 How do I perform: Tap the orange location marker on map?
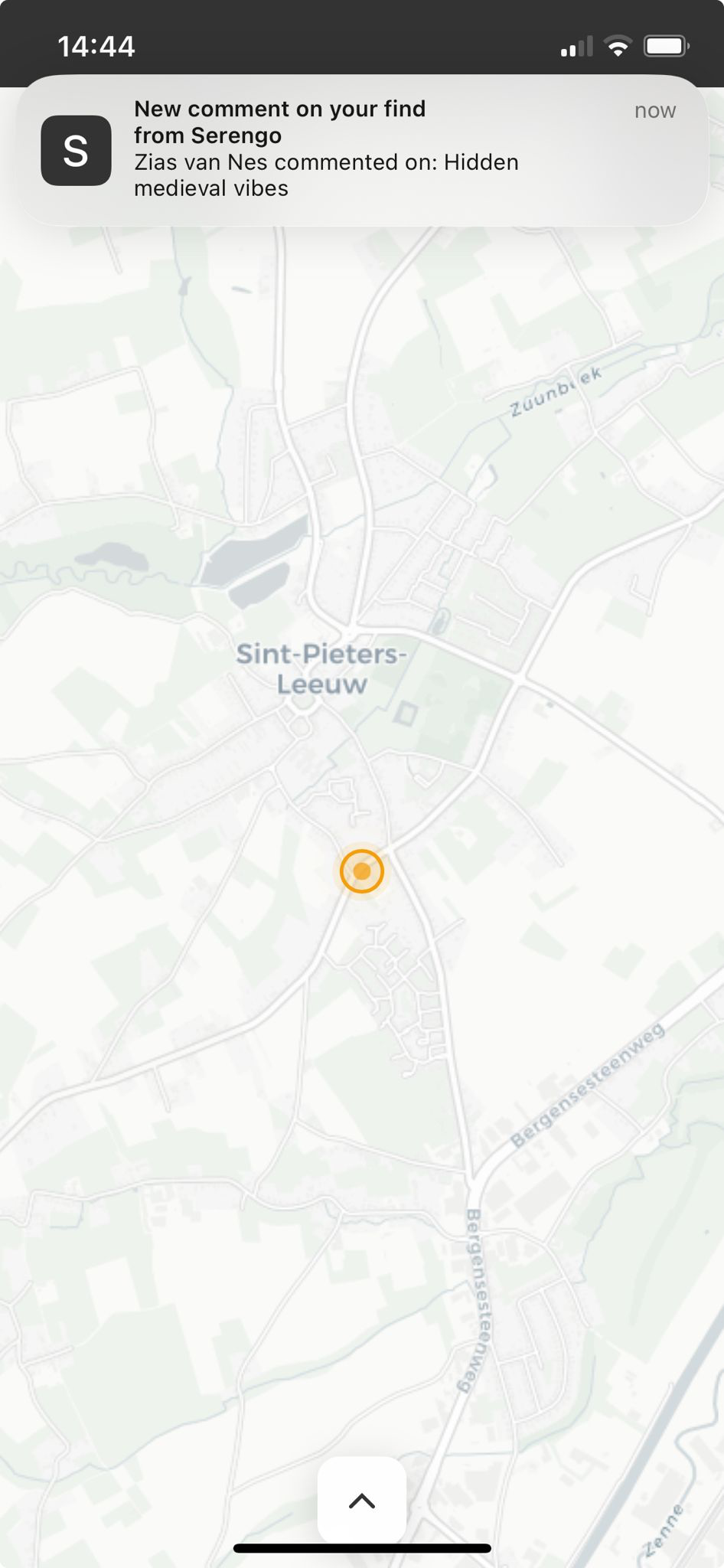coord(362,871)
